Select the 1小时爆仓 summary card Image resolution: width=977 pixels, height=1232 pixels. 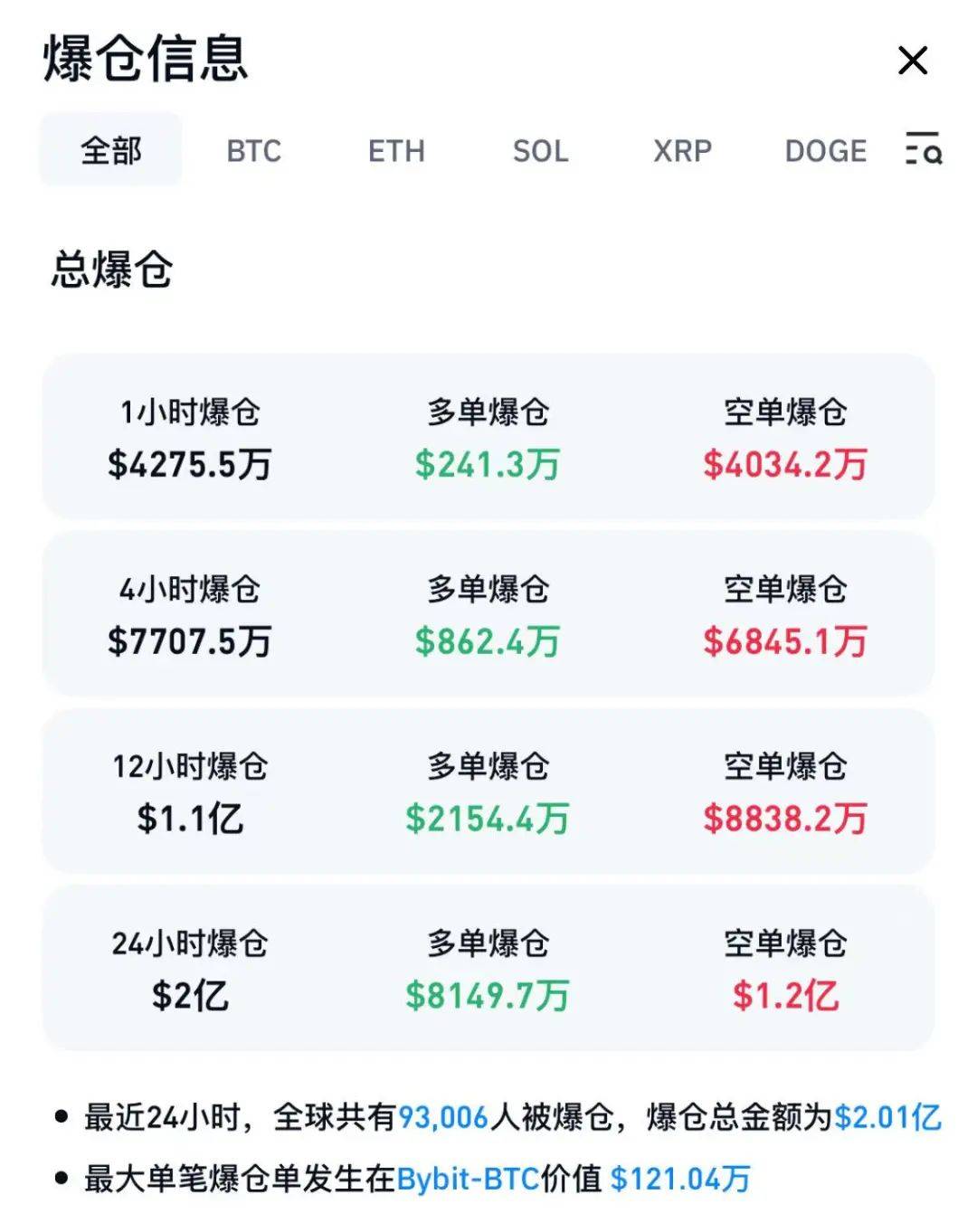pyautogui.click(x=488, y=437)
